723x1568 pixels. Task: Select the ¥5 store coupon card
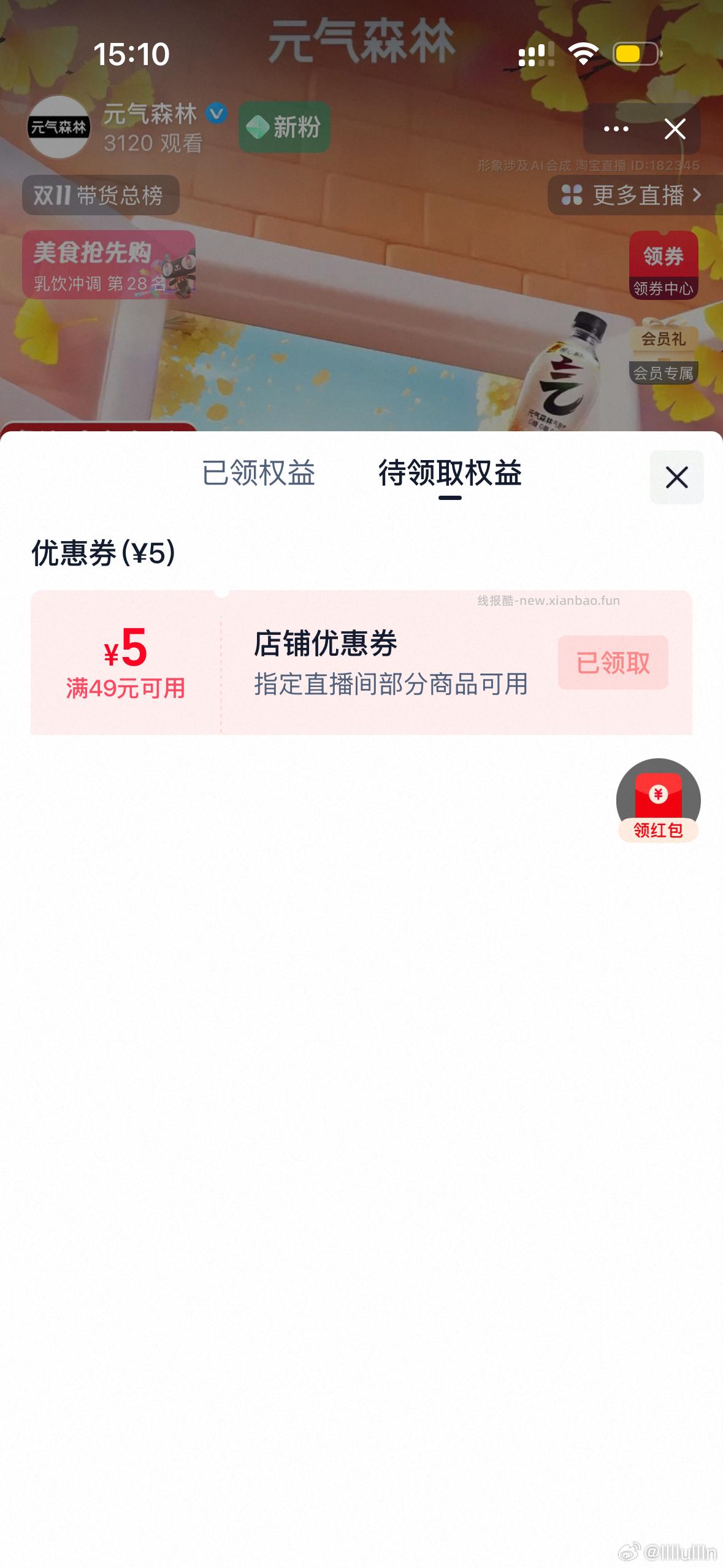362,663
